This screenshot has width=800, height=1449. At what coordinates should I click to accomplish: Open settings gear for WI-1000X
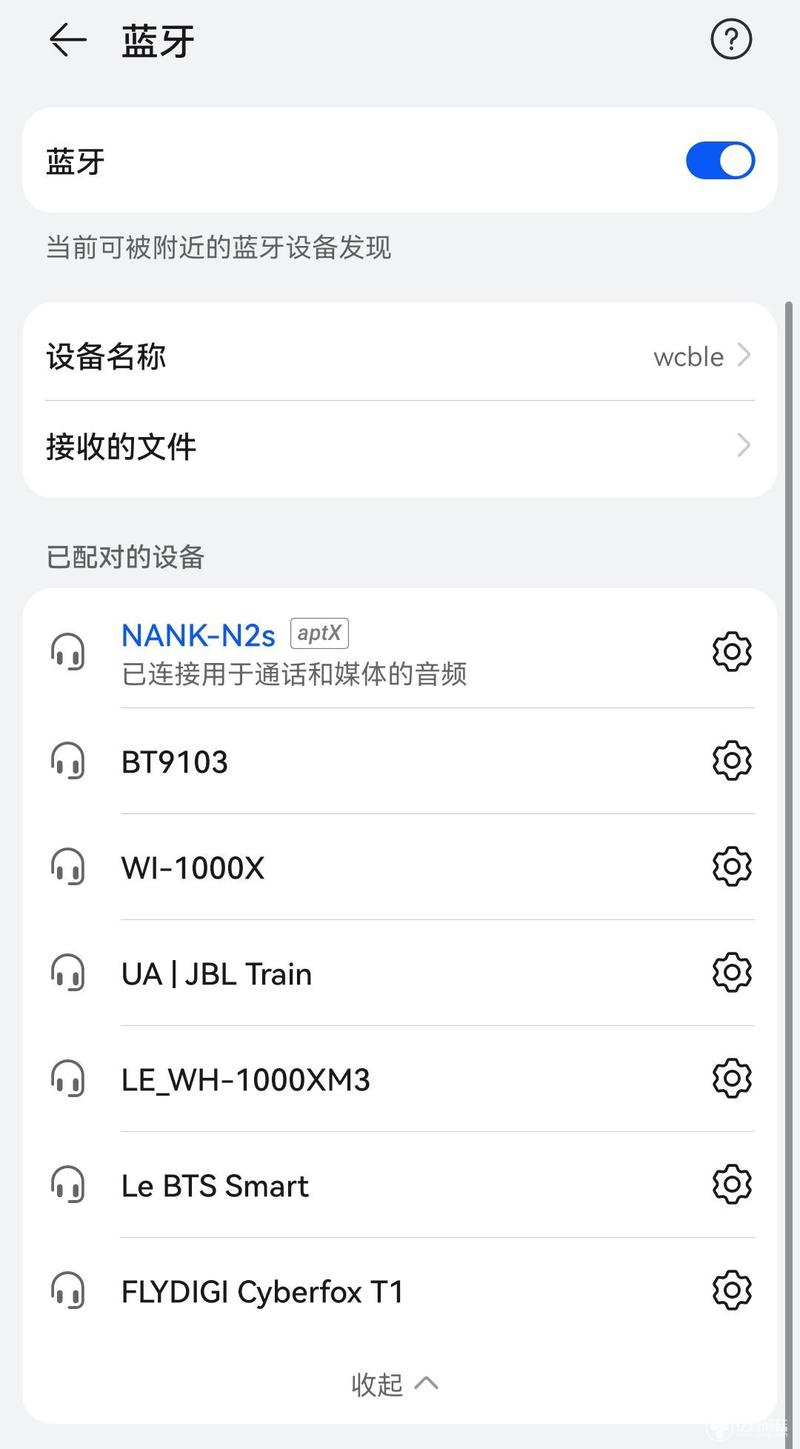pyautogui.click(x=731, y=866)
